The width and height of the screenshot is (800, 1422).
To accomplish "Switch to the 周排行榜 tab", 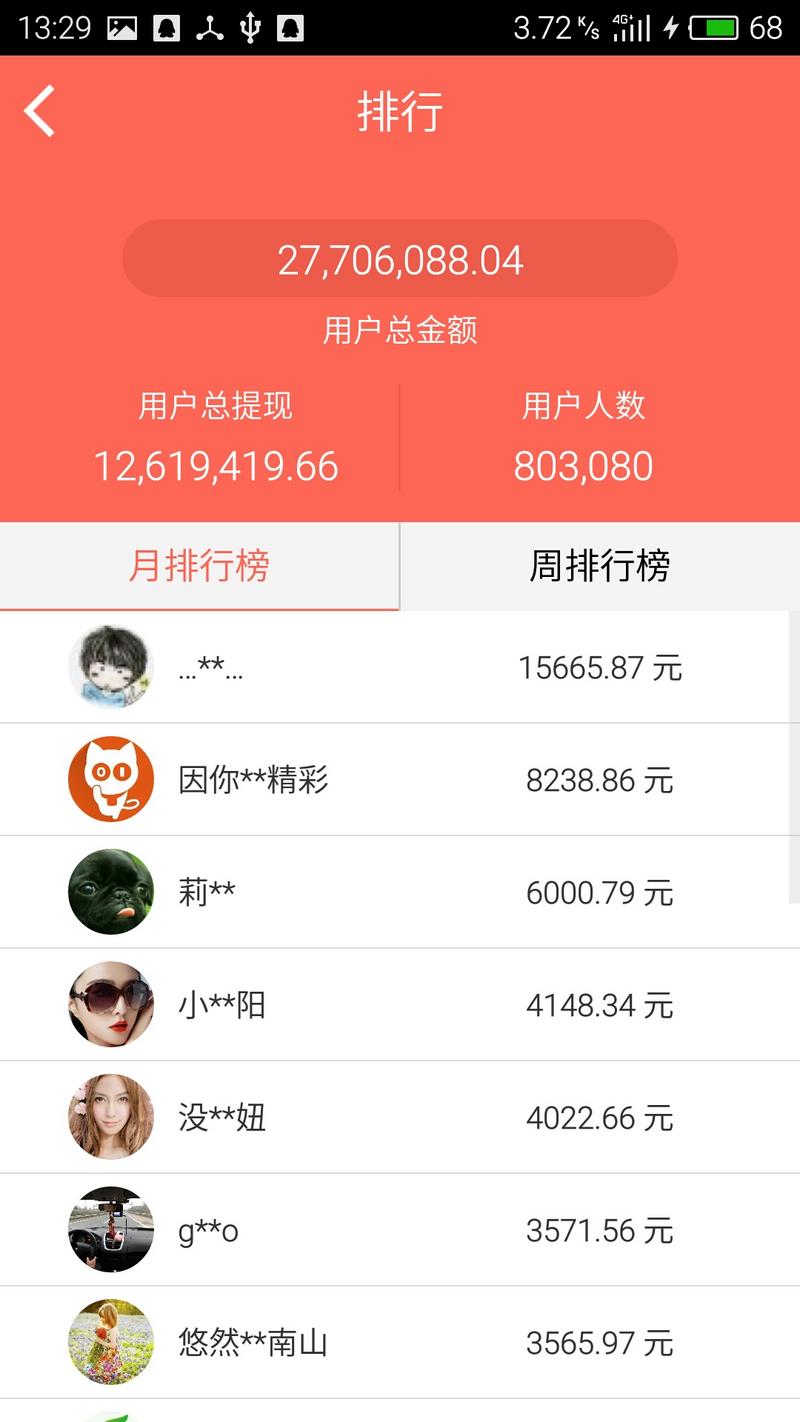I will click(600, 566).
